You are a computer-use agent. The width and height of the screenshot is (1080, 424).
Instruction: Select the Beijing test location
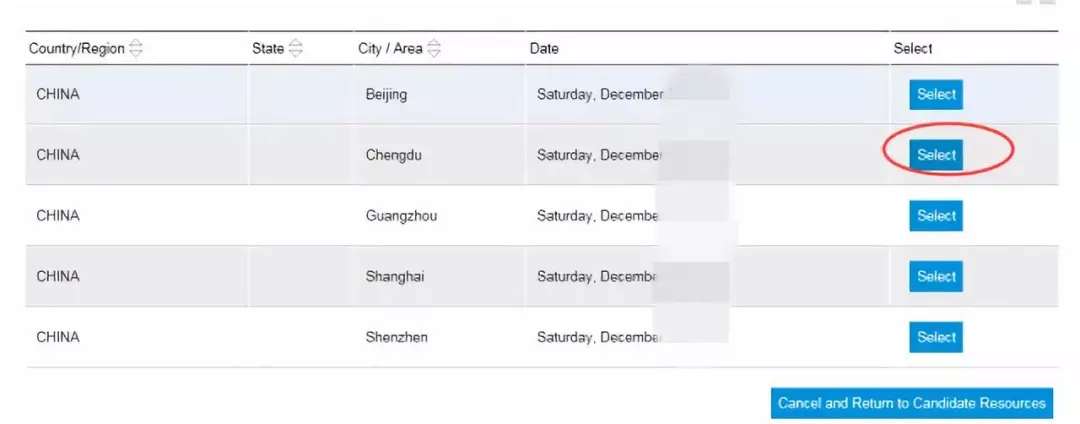click(935, 95)
